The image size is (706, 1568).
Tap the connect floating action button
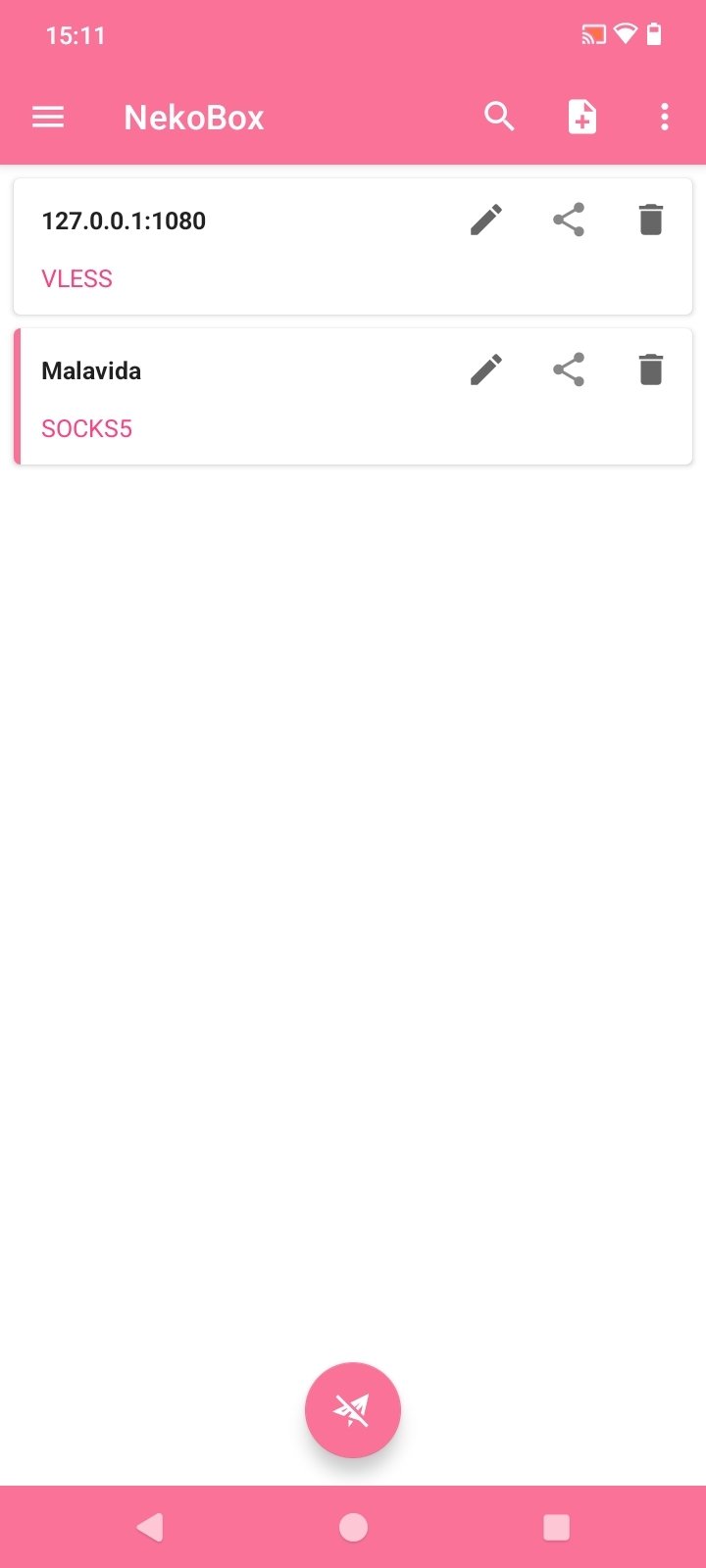click(353, 1410)
